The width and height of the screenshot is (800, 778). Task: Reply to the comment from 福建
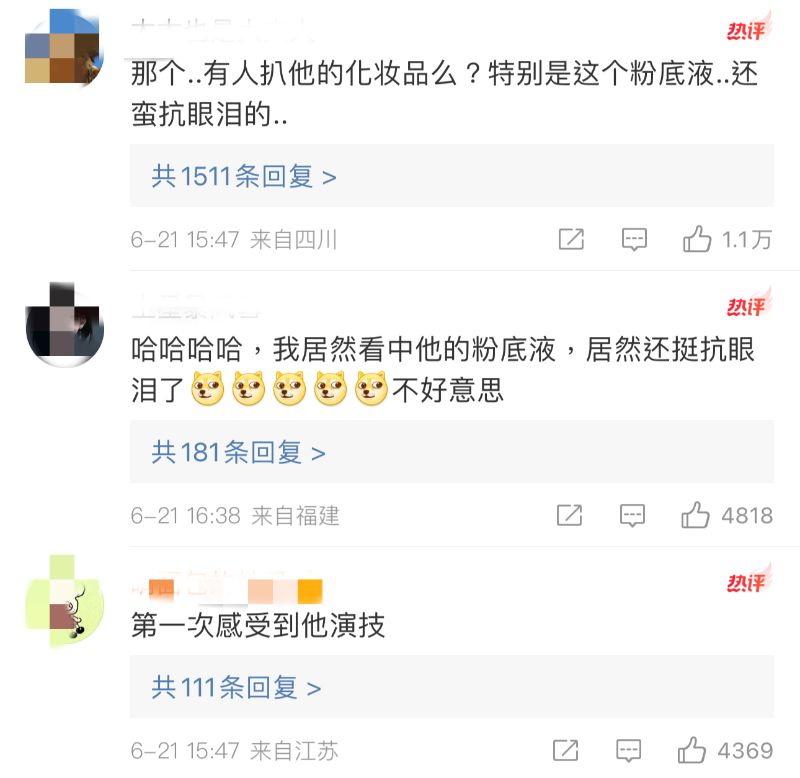[632, 516]
